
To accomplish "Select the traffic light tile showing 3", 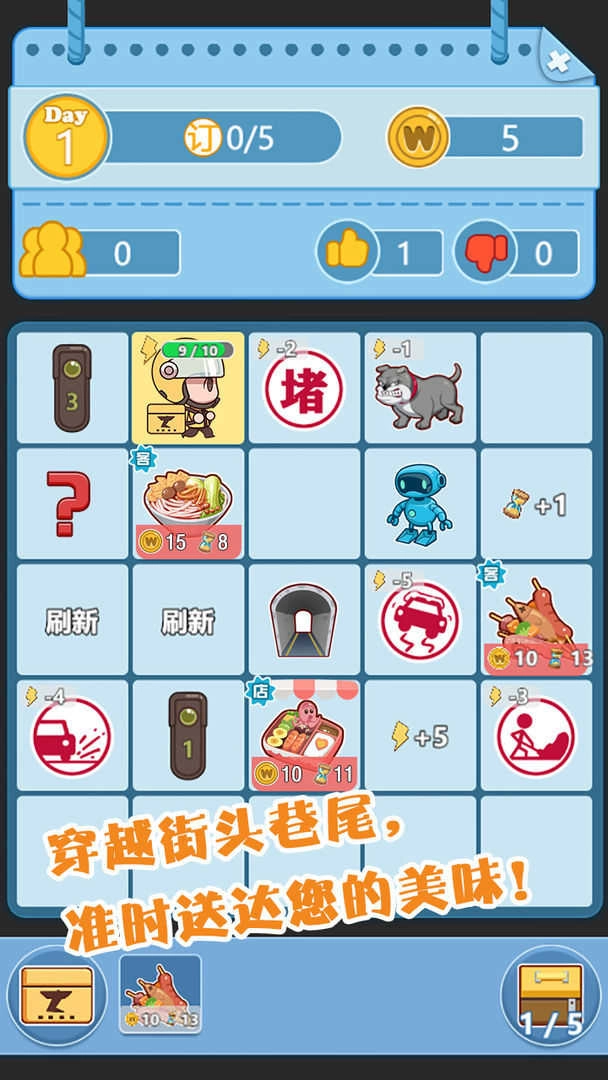I will coord(72,388).
